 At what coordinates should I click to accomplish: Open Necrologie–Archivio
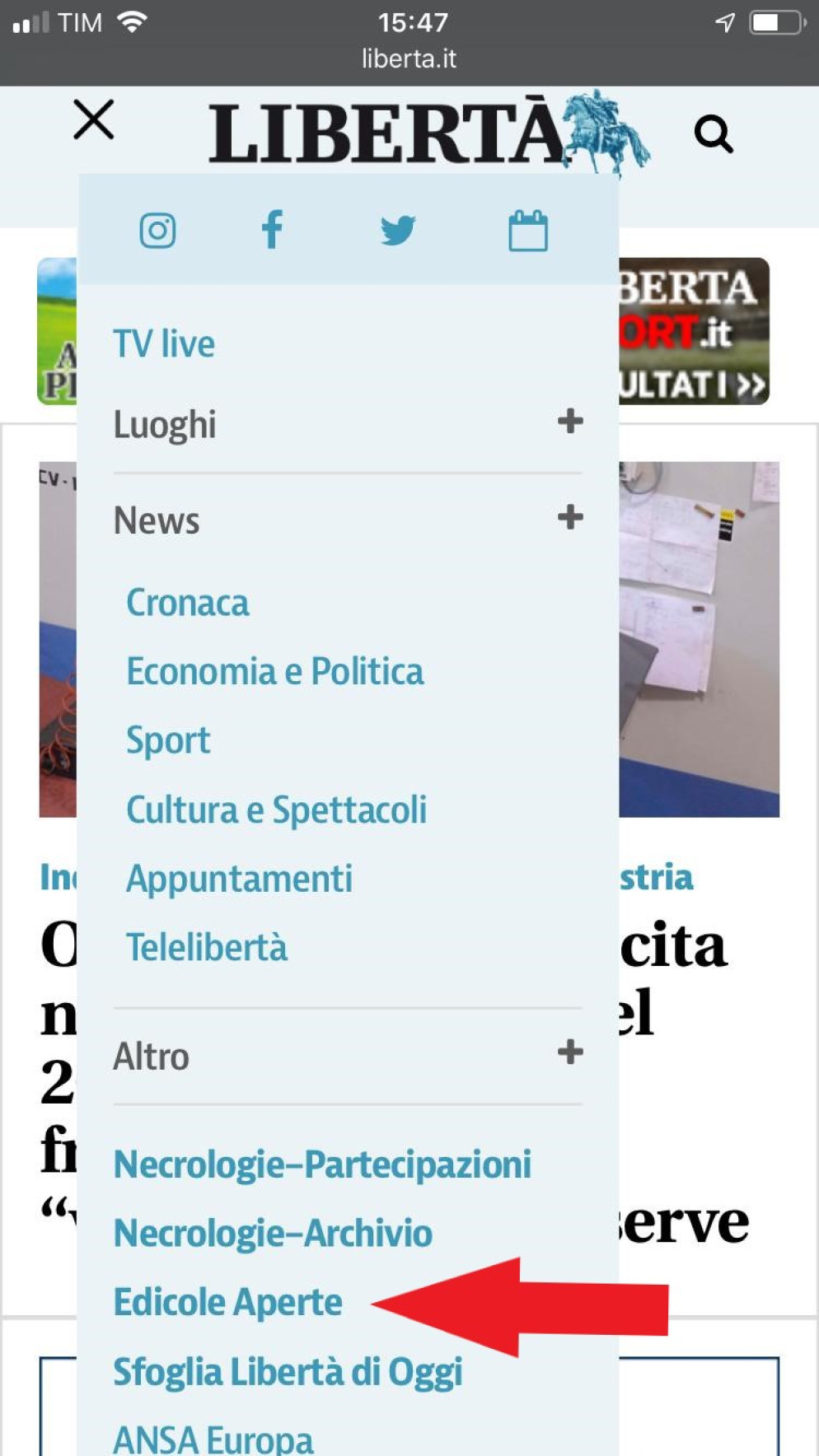273,1234
